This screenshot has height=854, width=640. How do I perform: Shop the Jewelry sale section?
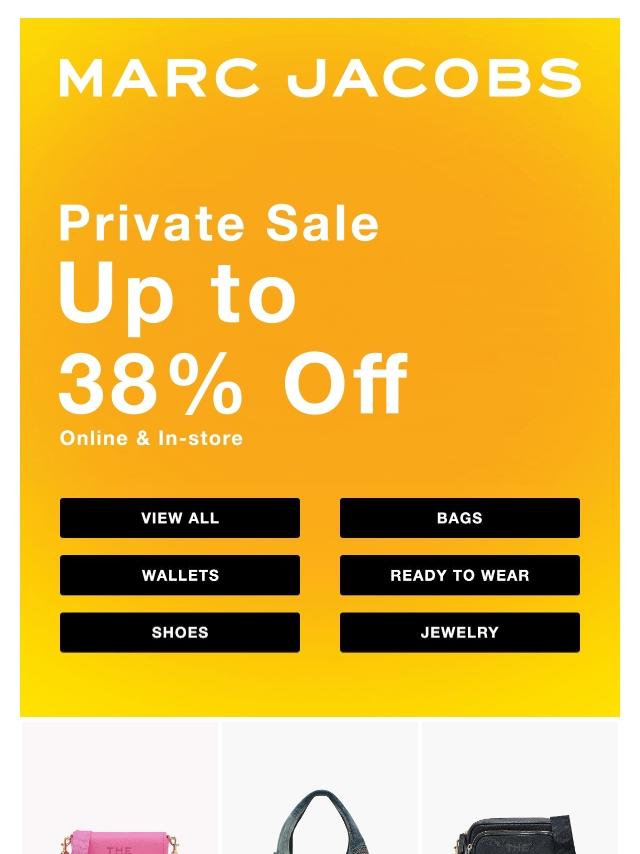pos(460,632)
